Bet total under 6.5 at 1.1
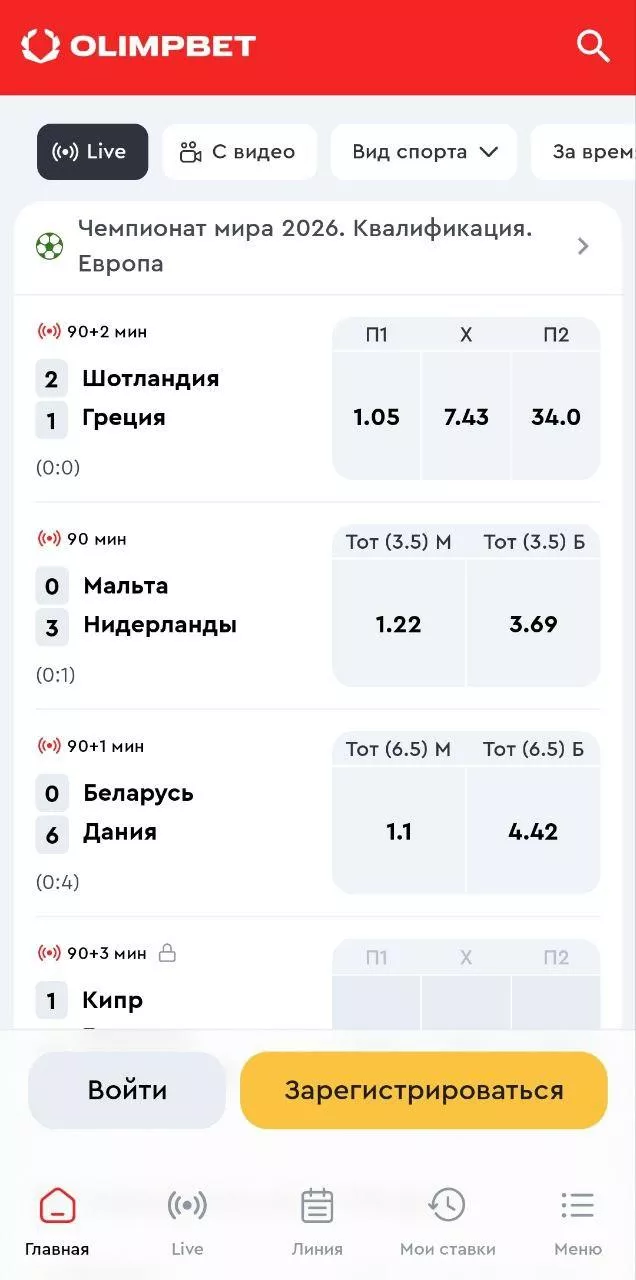636x1280 pixels. [398, 831]
